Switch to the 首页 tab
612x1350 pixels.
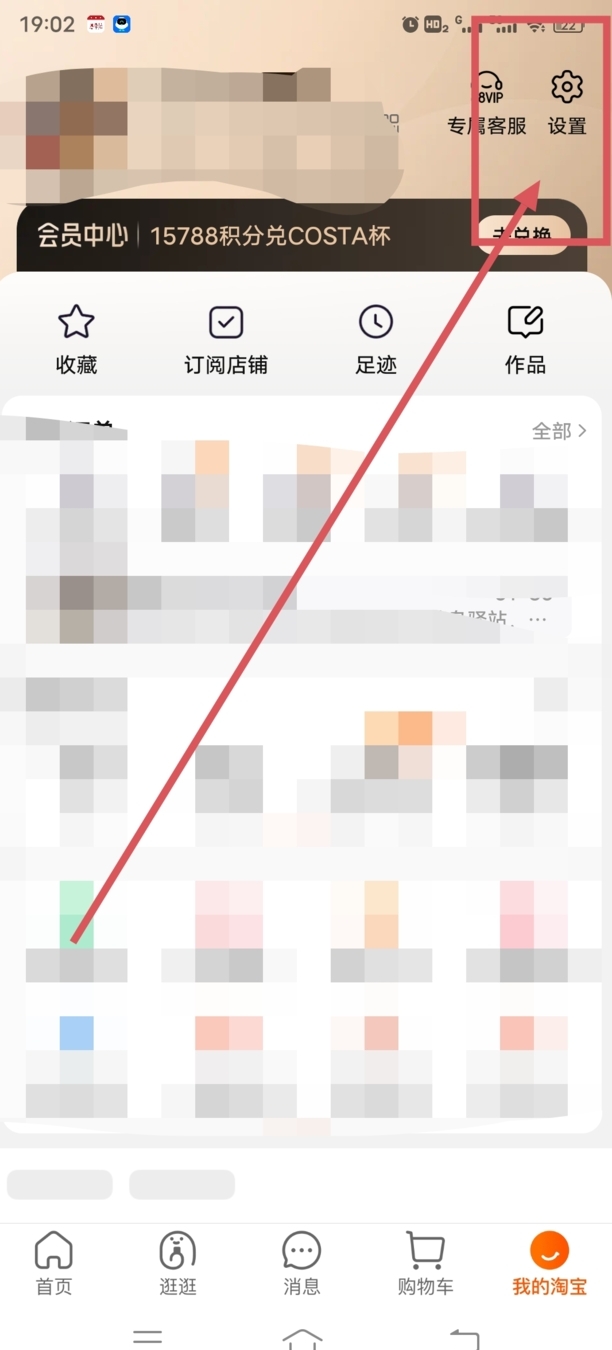[x=54, y=1264]
